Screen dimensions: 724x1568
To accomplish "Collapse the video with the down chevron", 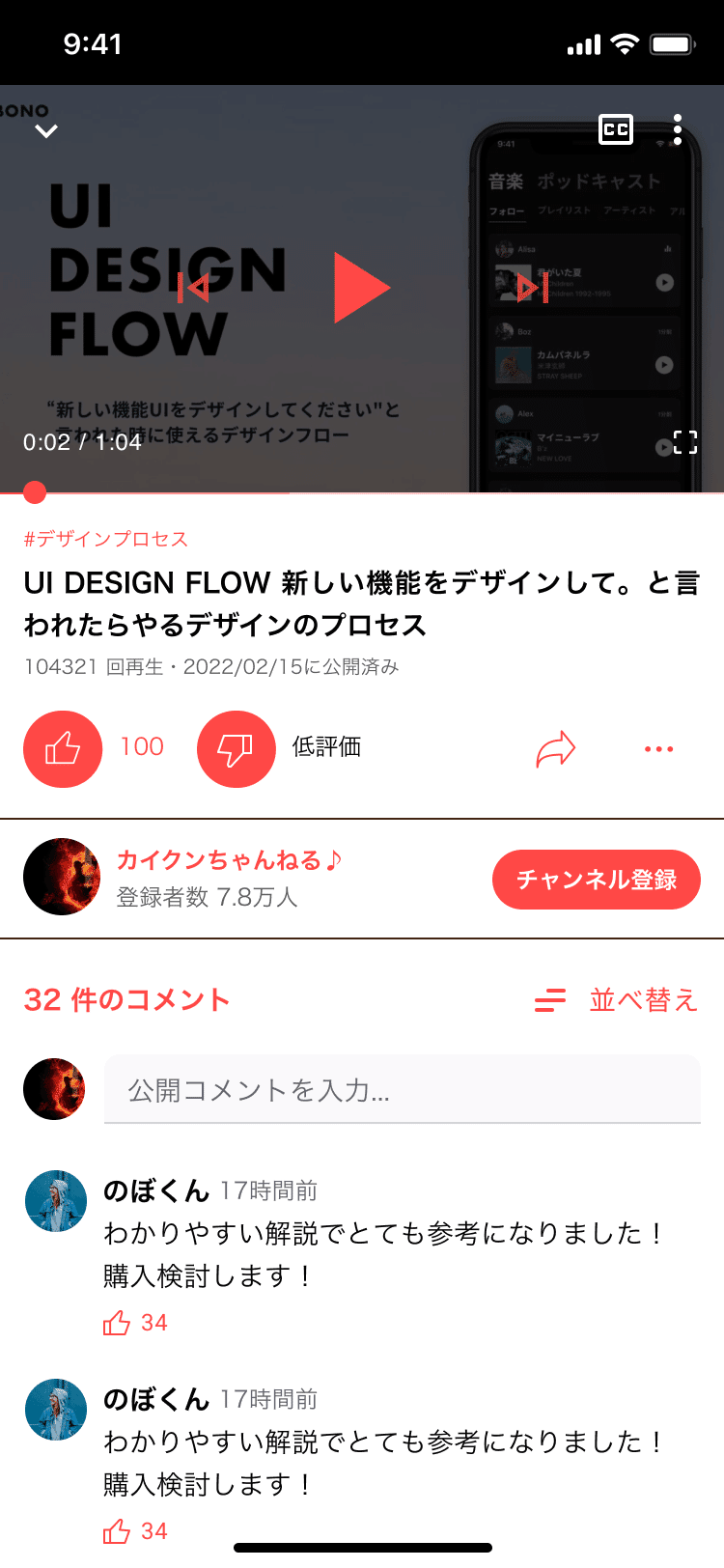I will click(45, 129).
